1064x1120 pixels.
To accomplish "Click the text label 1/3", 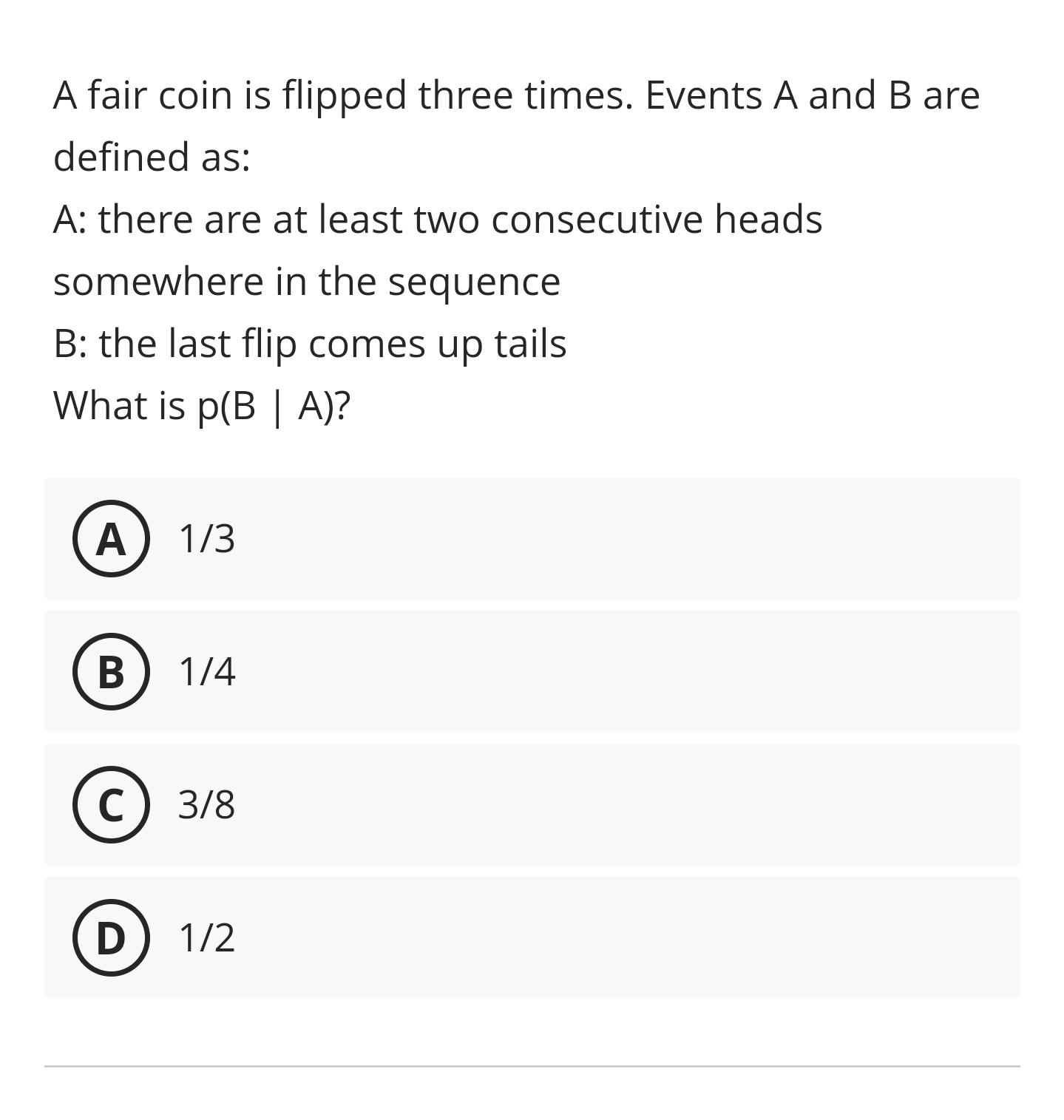I will (206, 540).
